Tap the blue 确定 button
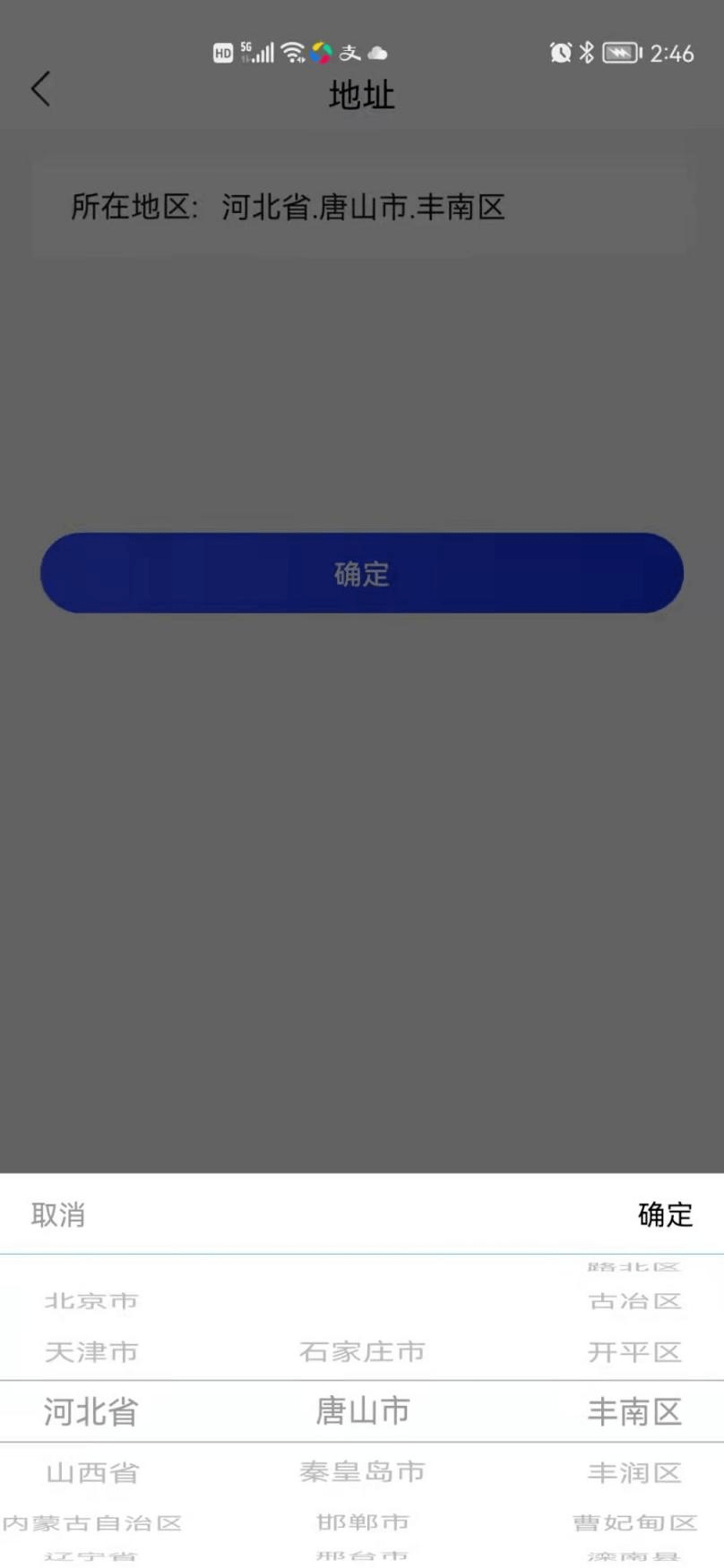724x1568 pixels. 361,573
